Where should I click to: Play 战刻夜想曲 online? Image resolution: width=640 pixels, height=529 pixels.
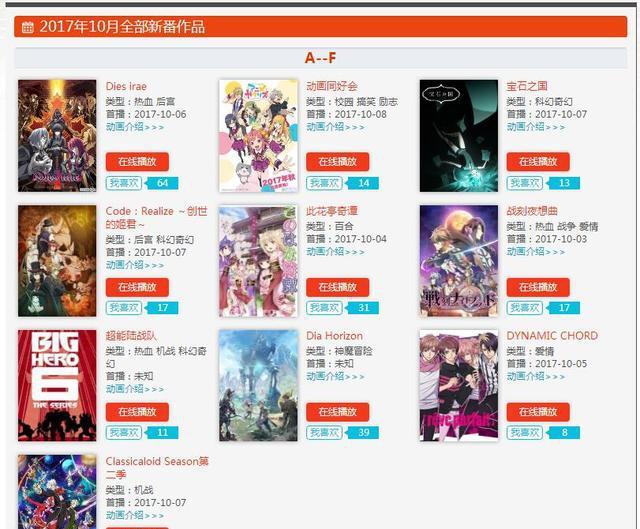pyautogui.click(x=538, y=287)
